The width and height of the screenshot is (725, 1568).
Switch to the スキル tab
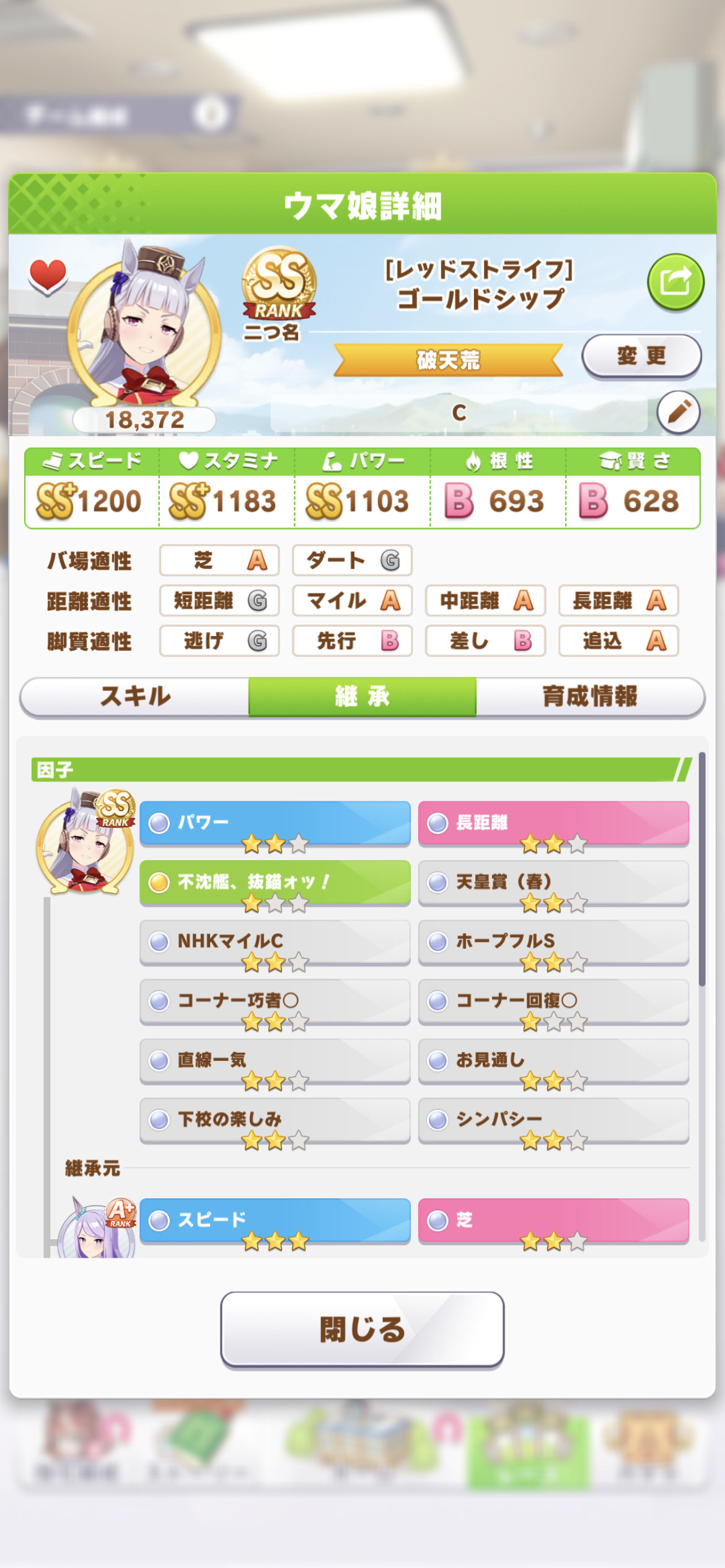point(135,697)
